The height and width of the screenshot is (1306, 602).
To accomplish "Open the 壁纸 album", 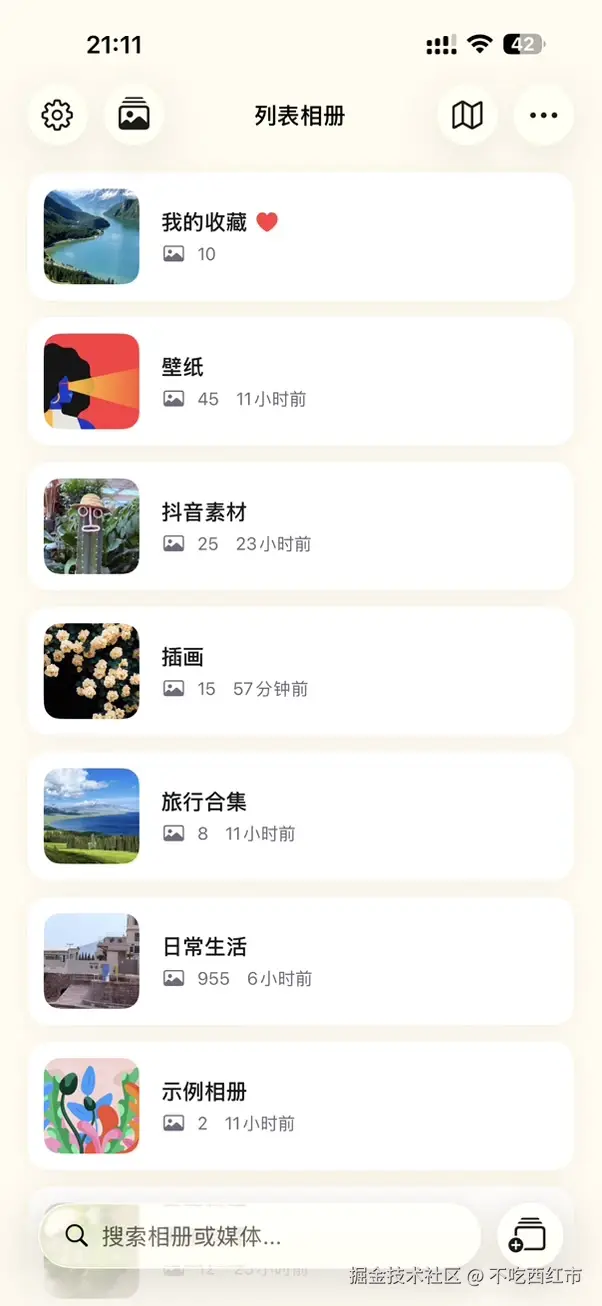I will pos(301,381).
